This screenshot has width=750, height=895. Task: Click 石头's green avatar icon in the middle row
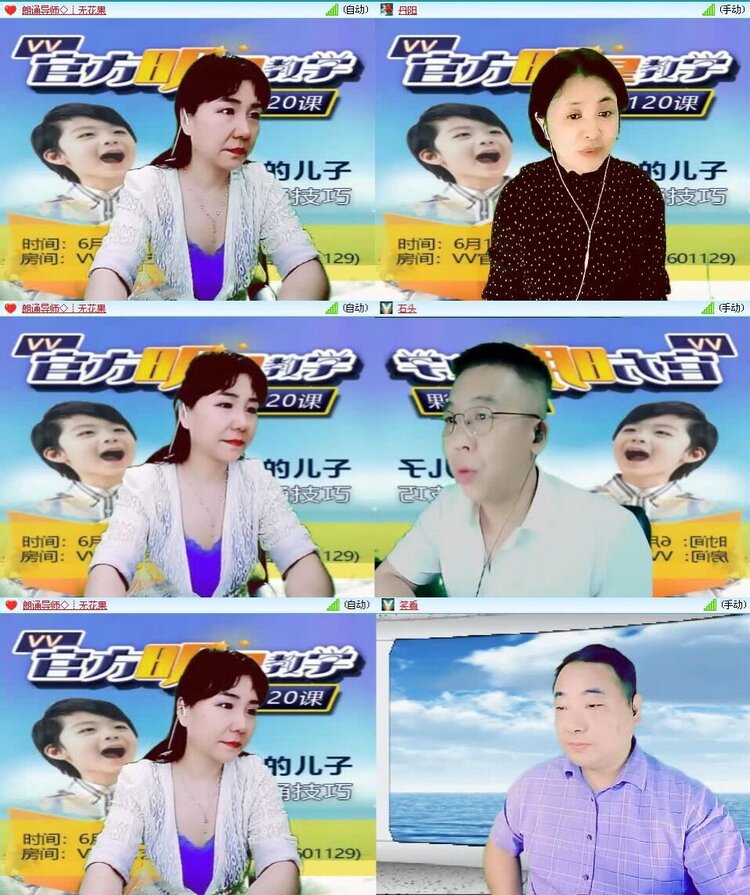385,309
